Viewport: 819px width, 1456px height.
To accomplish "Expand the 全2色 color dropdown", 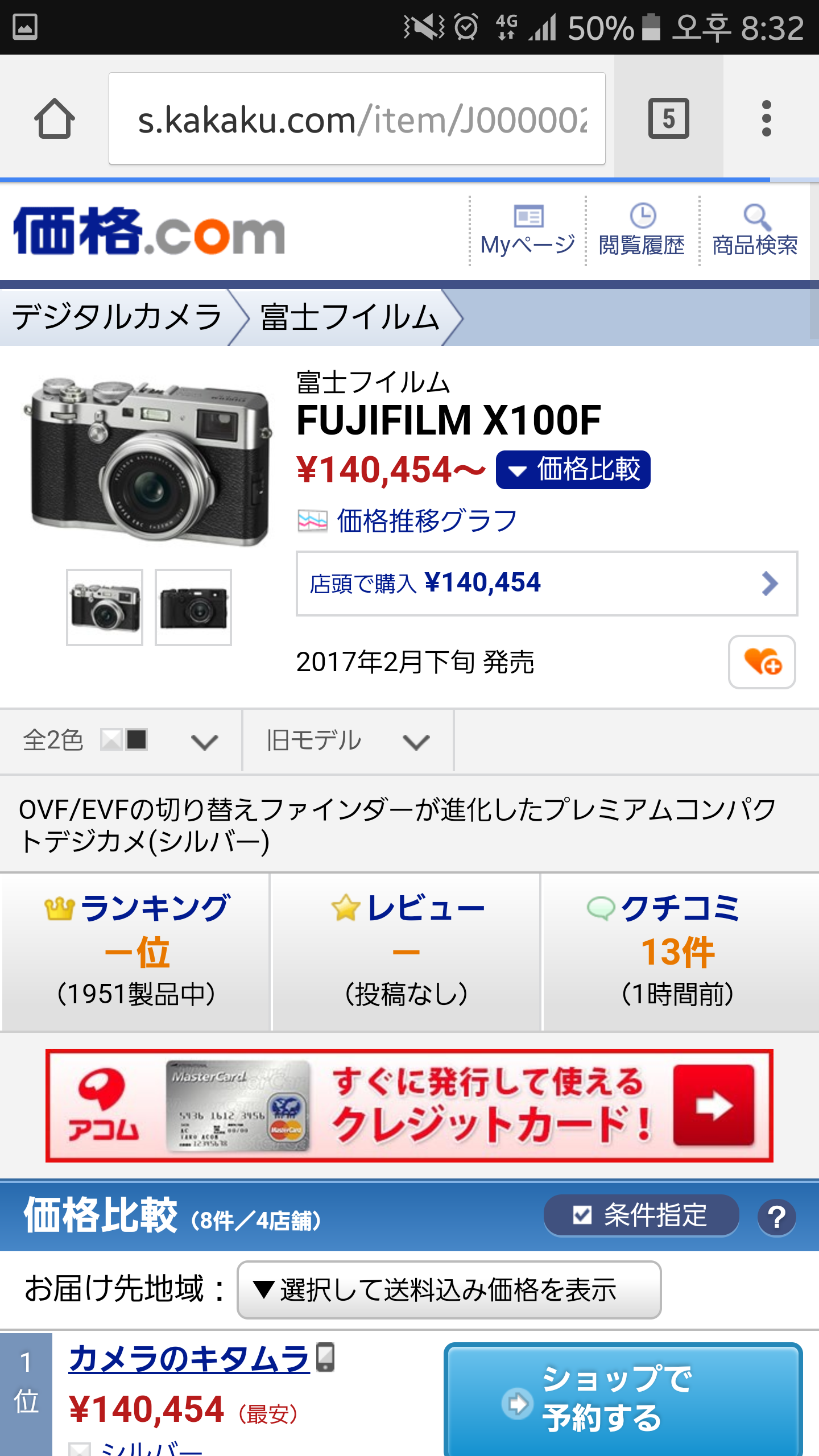I will pyautogui.click(x=121, y=741).
